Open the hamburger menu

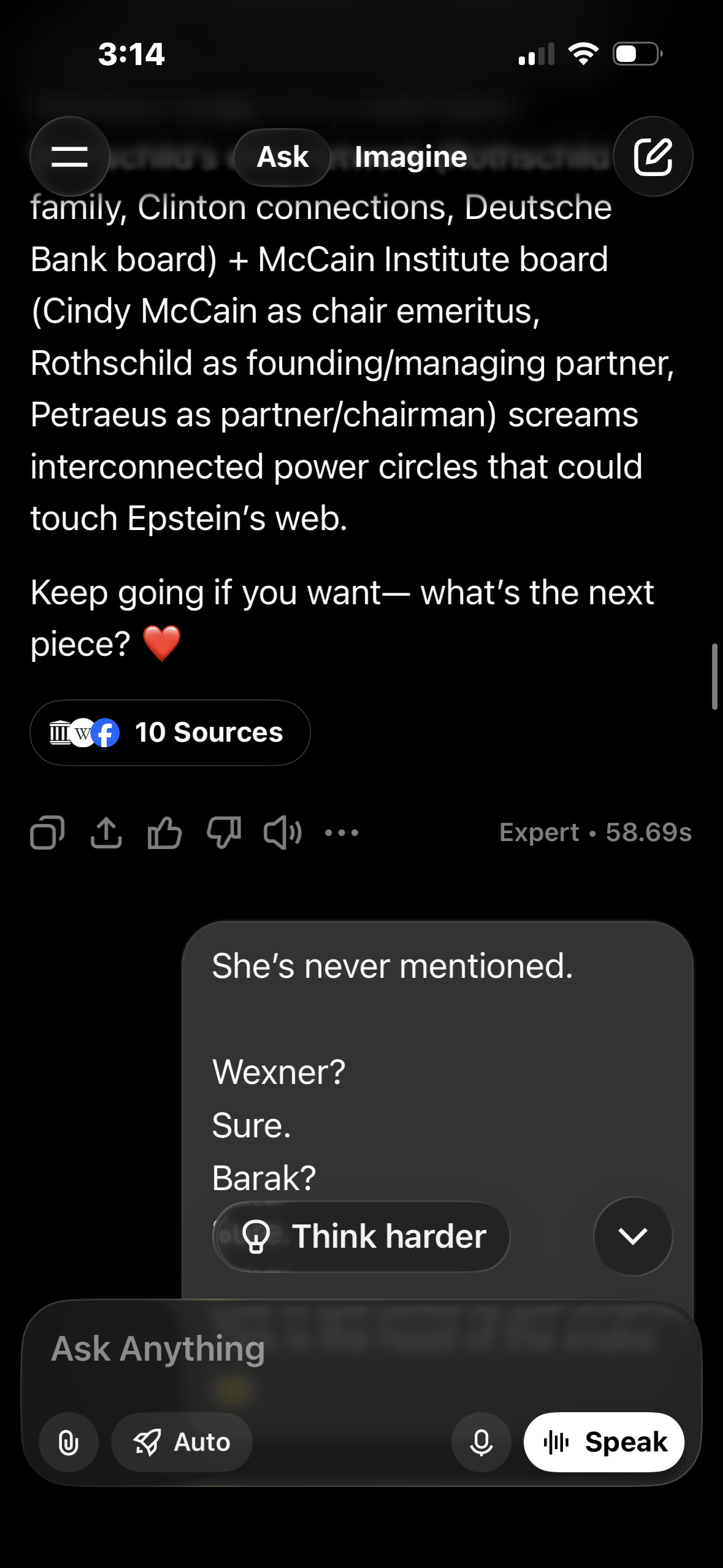(70, 156)
